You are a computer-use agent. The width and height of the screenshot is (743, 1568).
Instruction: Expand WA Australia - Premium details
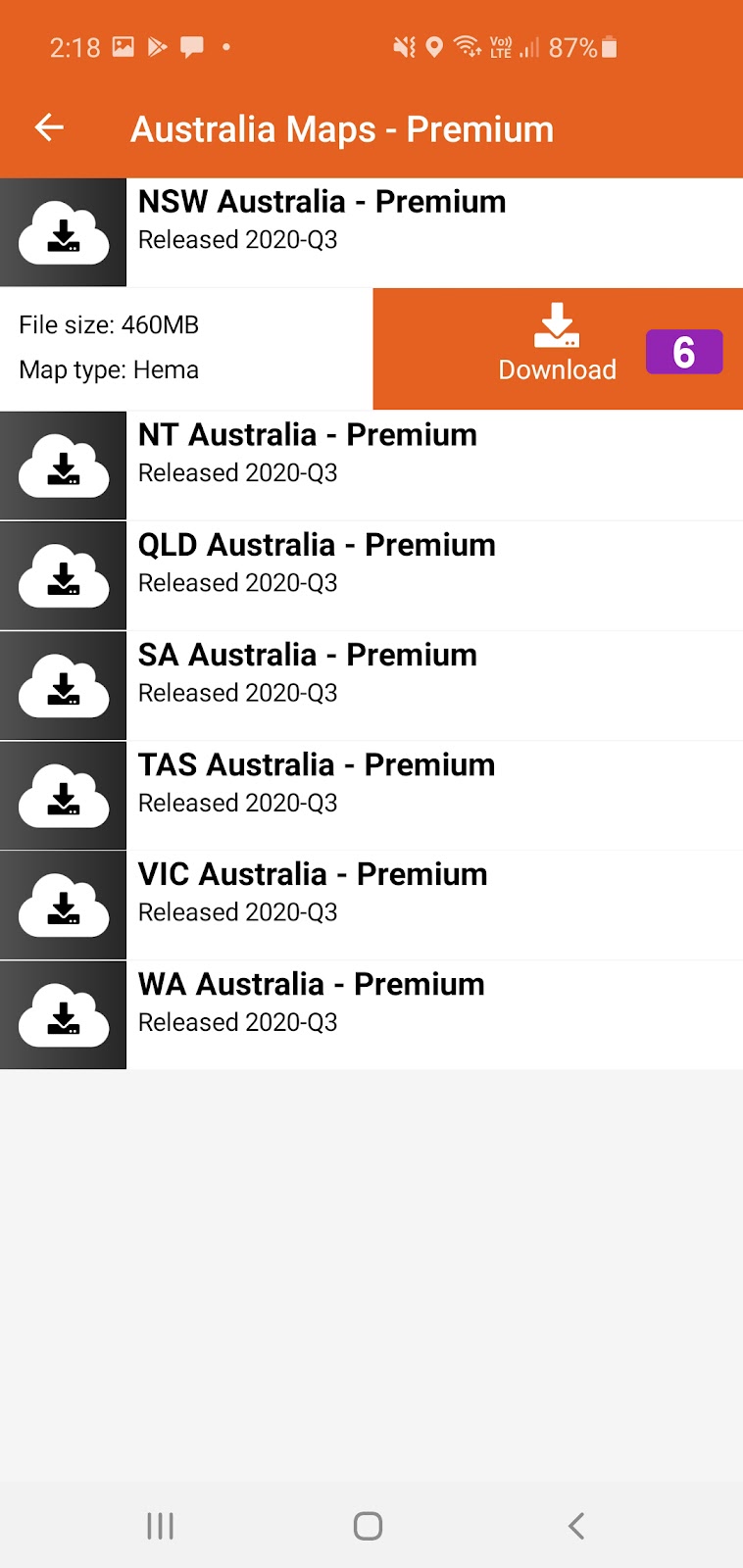[371, 1014]
